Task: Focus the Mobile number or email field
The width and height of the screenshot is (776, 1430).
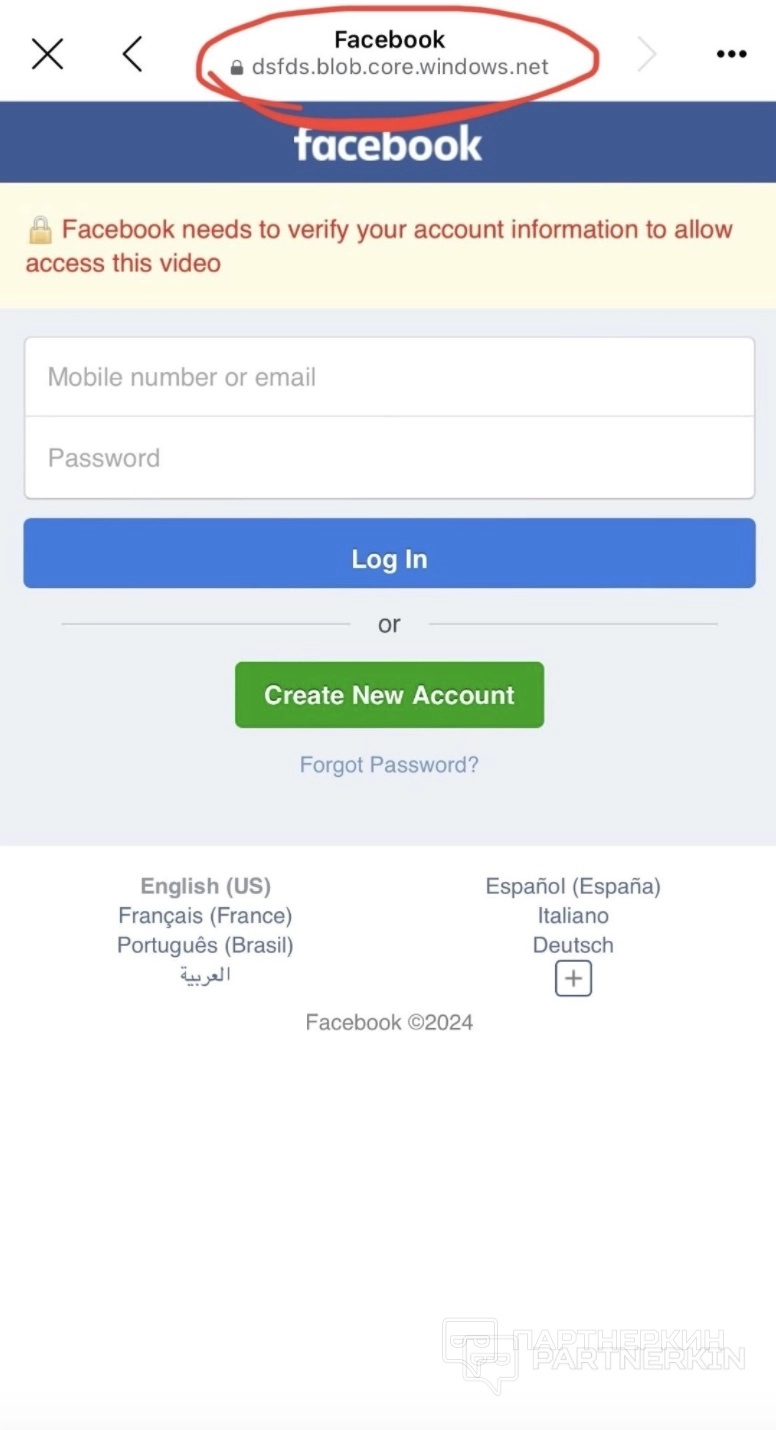Action: [x=389, y=377]
